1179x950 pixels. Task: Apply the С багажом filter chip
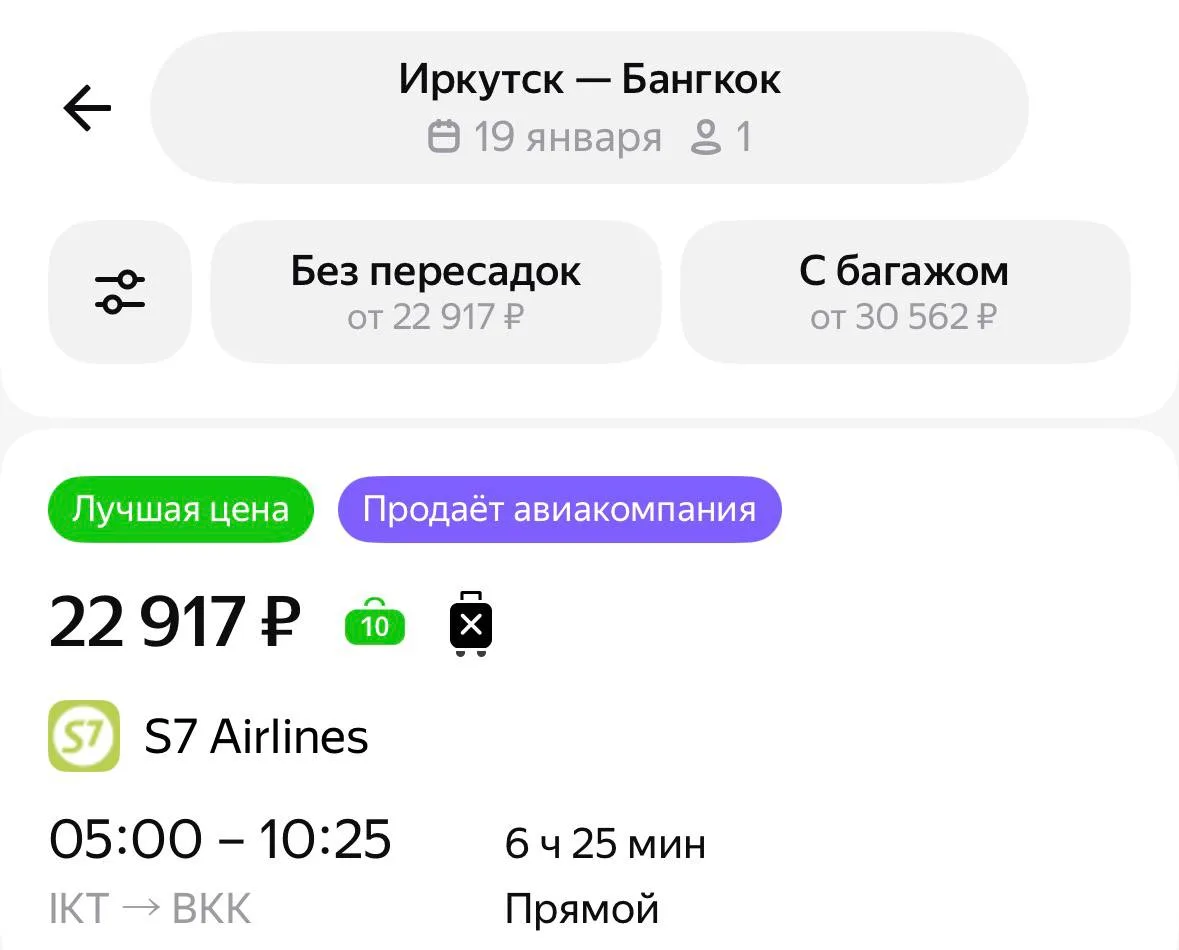point(905,292)
